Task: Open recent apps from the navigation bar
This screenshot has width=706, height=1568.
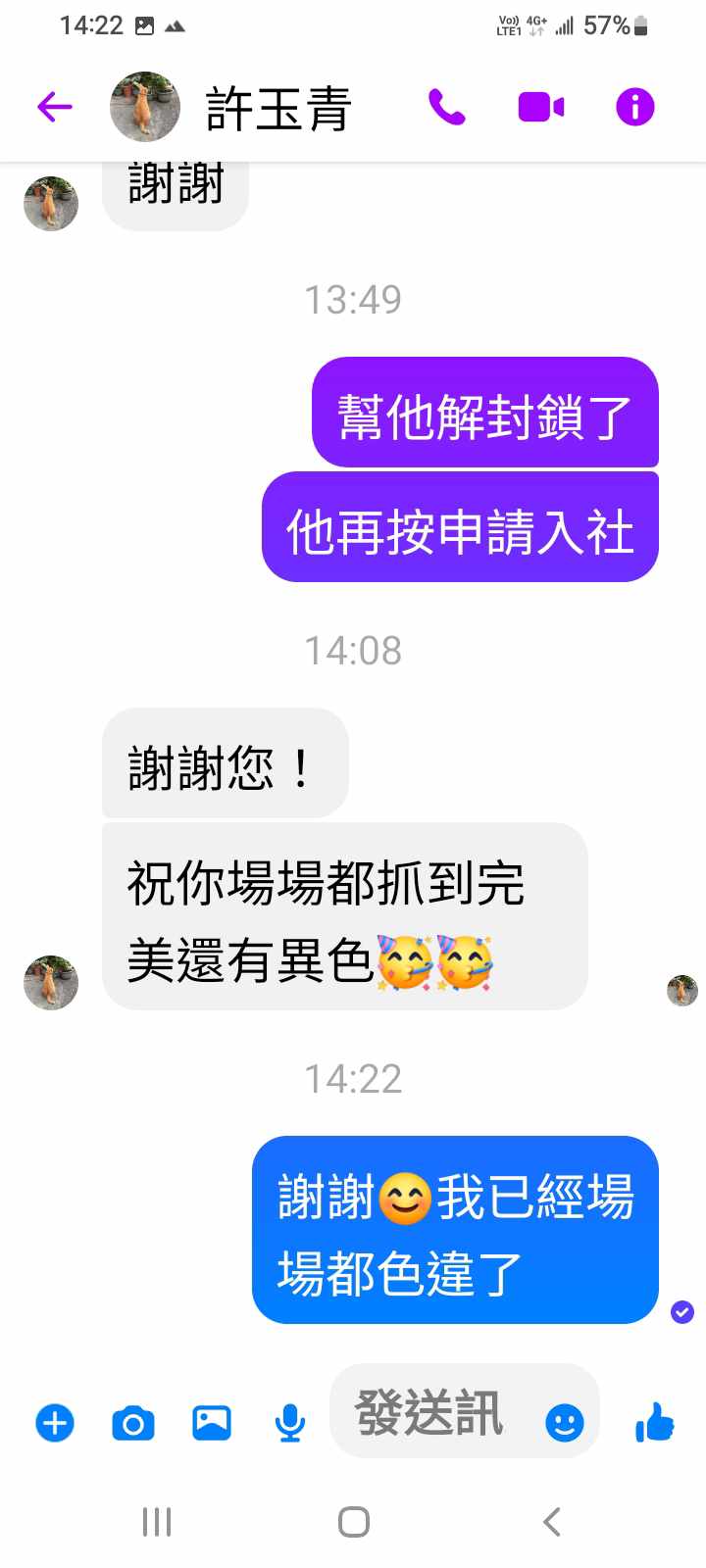Action: [x=157, y=1522]
